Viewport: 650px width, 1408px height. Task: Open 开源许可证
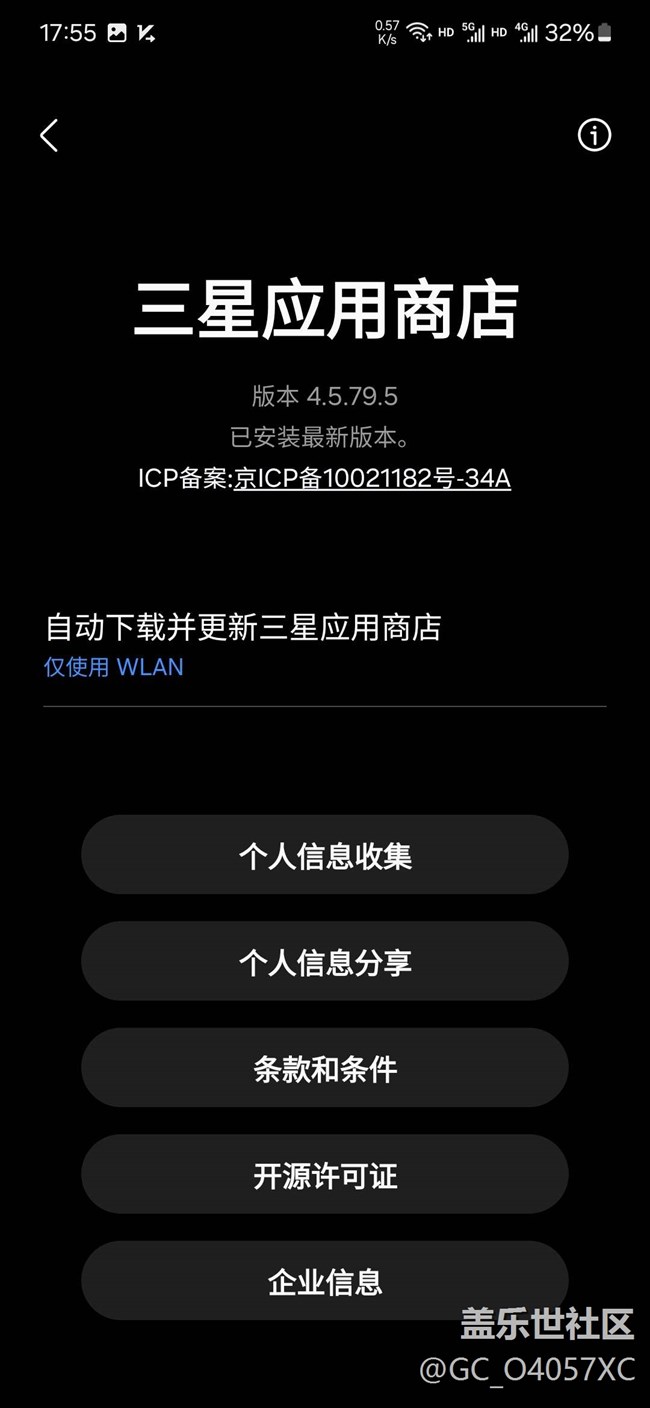click(x=325, y=1175)
